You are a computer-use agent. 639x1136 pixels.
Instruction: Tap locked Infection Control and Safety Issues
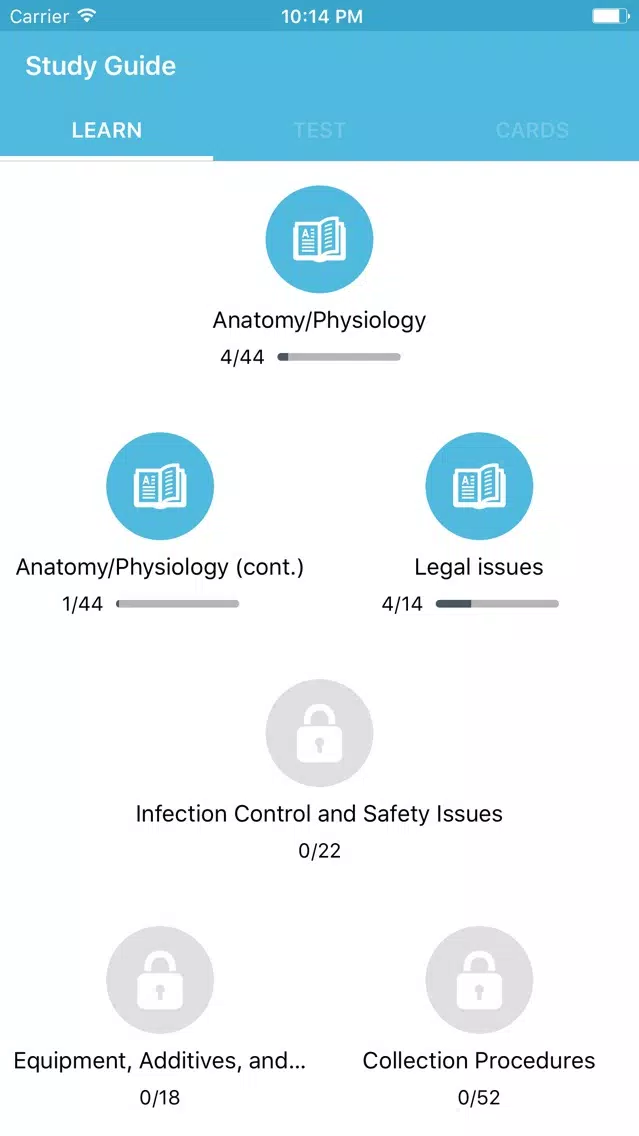click(320, 732)
